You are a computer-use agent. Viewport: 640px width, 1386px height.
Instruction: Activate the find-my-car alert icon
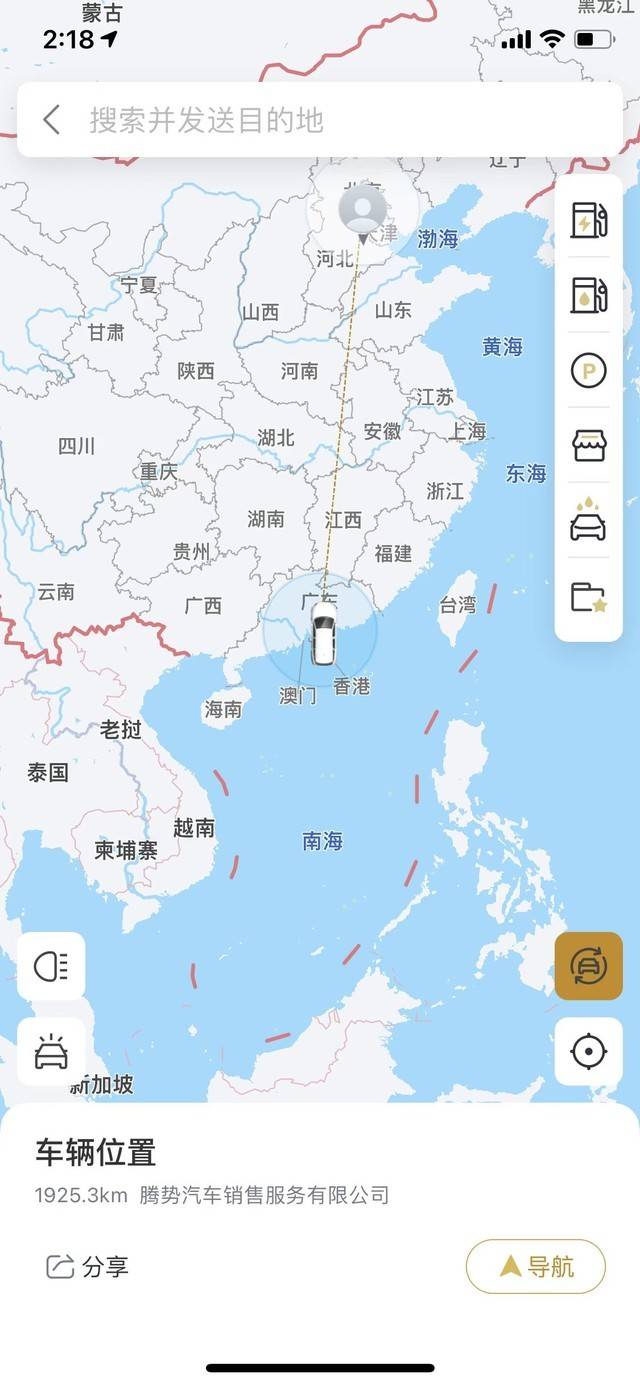[51, 1052]
